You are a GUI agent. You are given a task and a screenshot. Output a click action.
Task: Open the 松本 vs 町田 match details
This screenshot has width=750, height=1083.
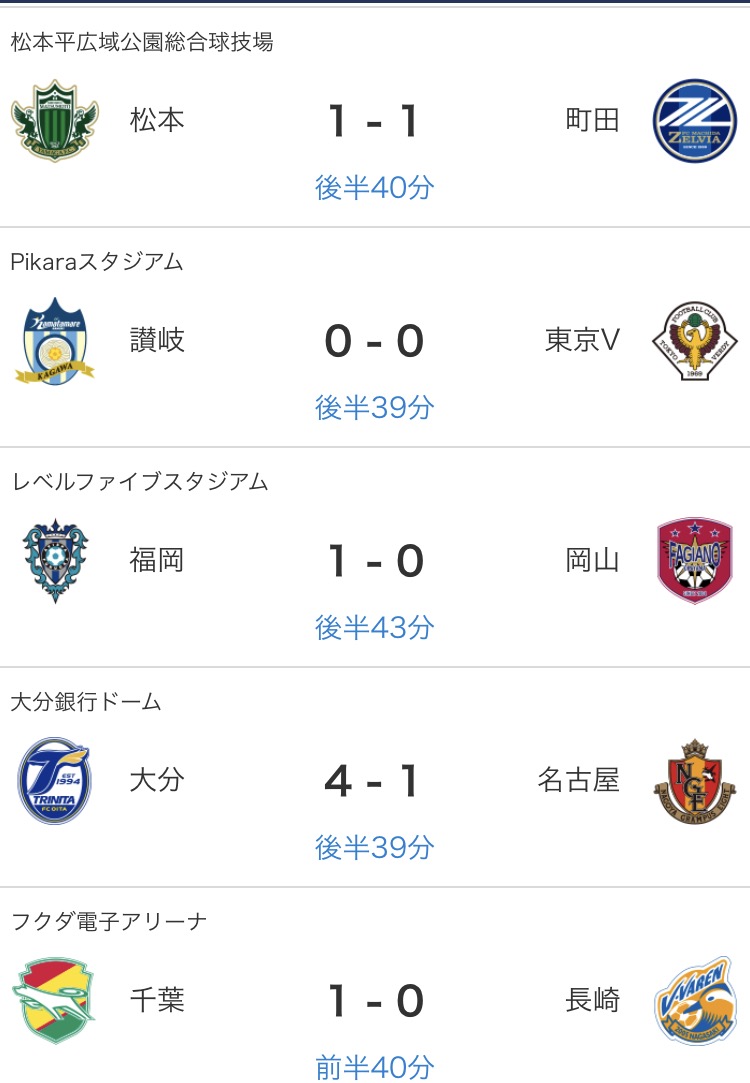374,122
